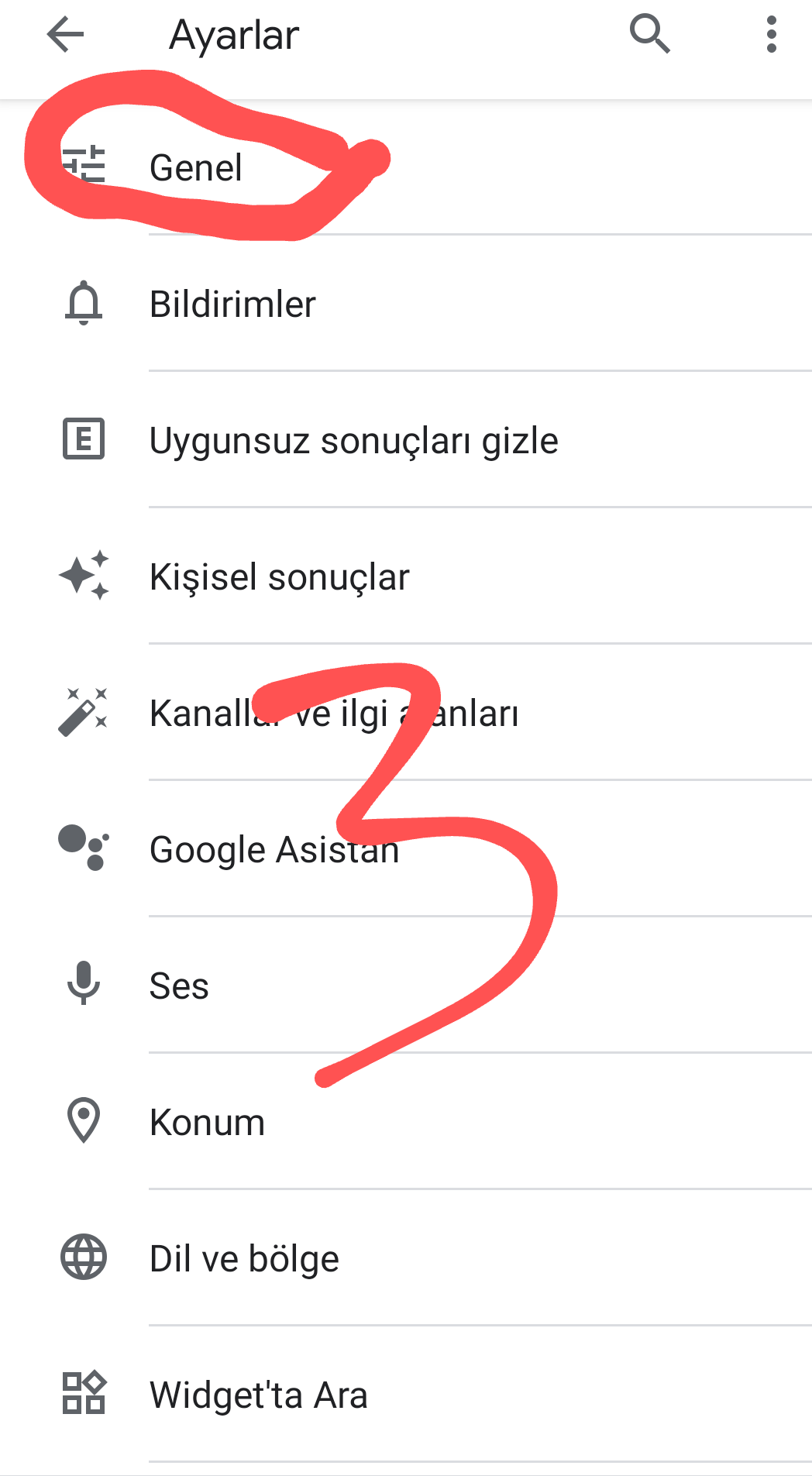Open Google Asistan settings
This screenshot has width=812, height=1476.
(274, 849)
